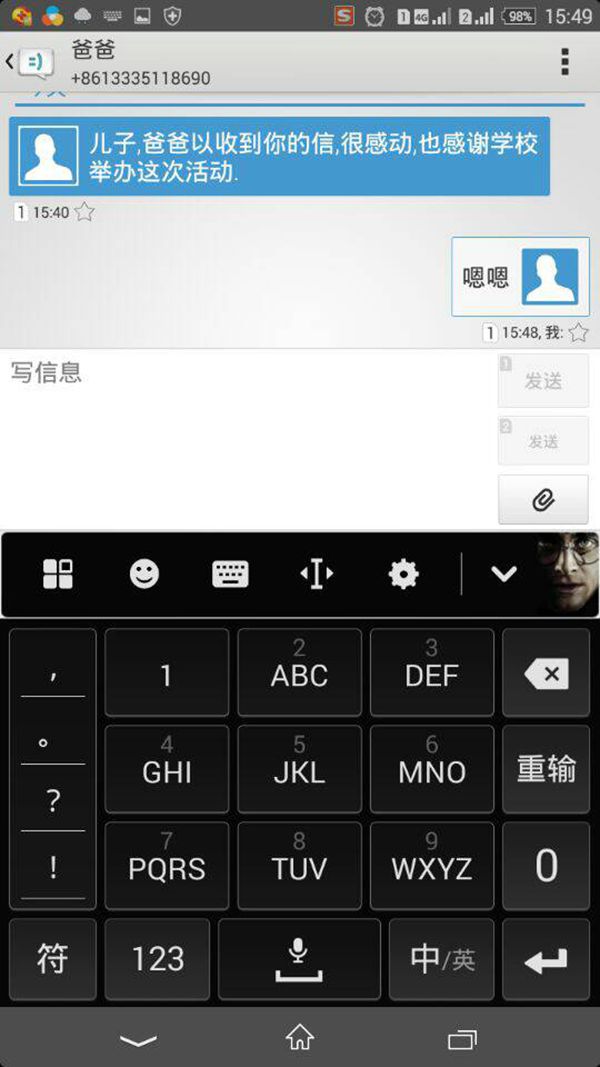Image resolution: width=600 pixels, height=1067 pixels.
Task: Open the keyboard grid menu
Action: click(58, 573)
